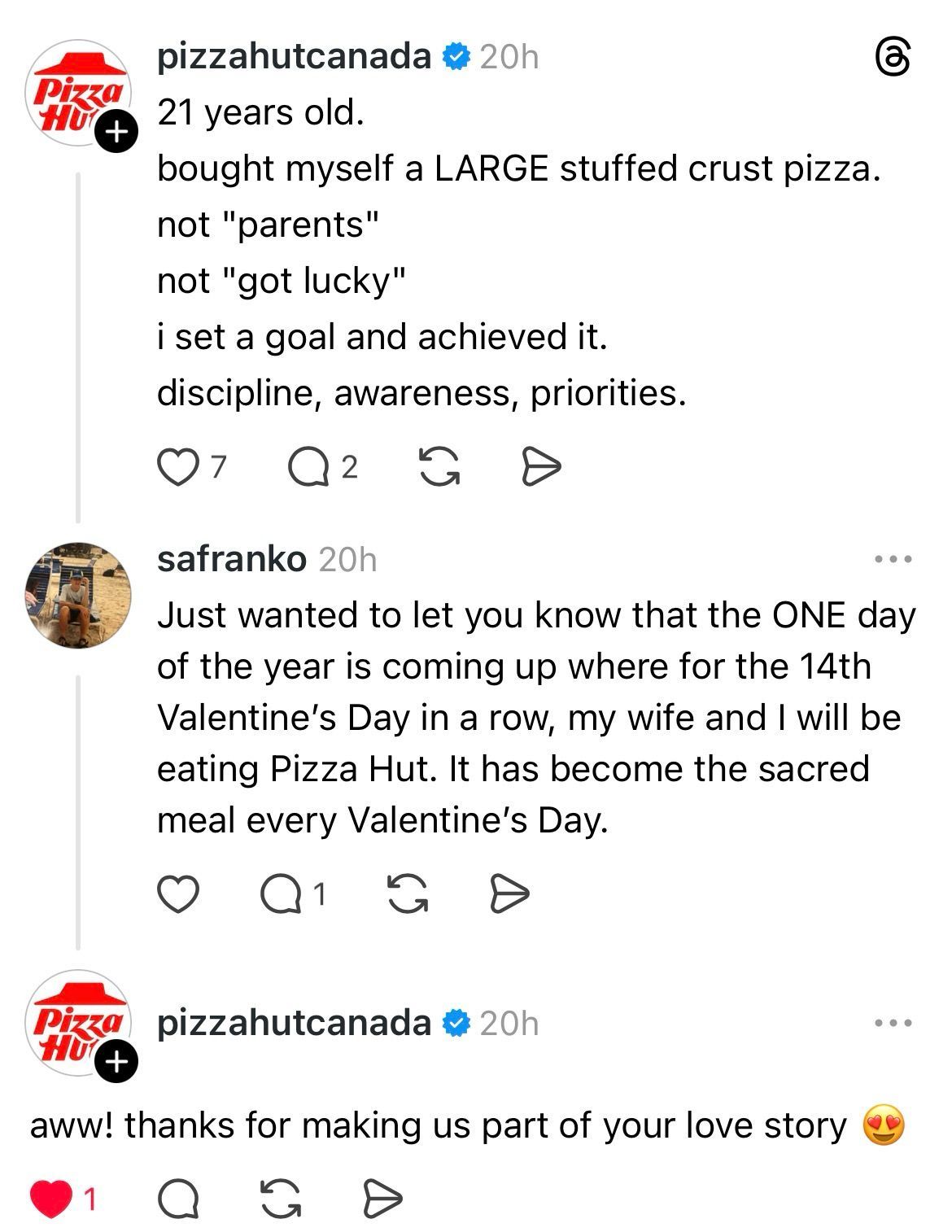Unlike the 'love story' reply from pizzahutcanada
The image size is (952, 1232).
(50, 1199)
